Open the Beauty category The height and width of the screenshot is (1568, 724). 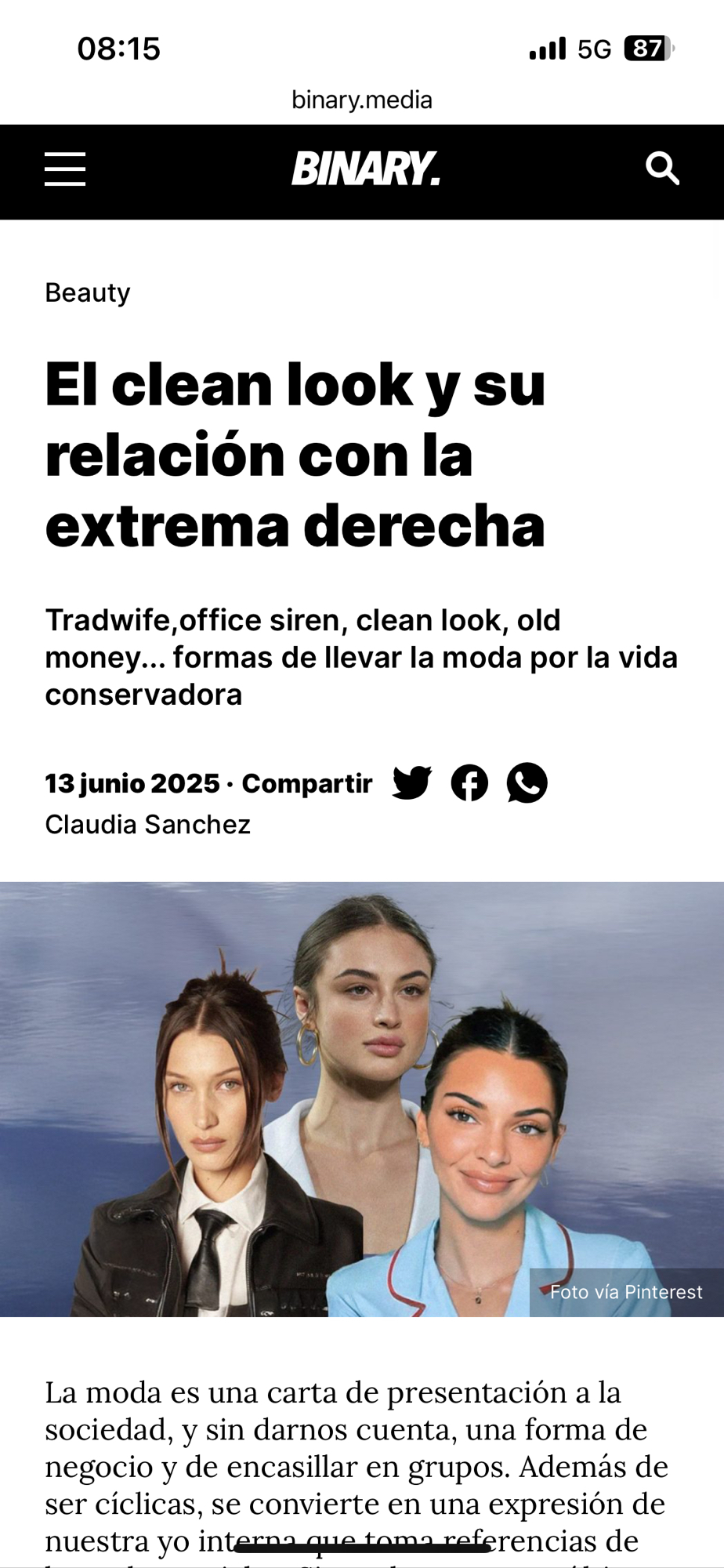(x=88, y=292)
